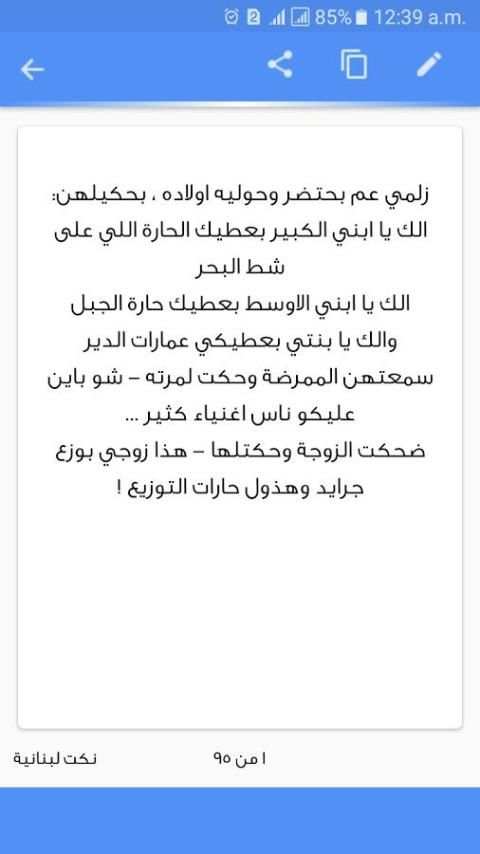
Task: Share this joke
Action: (x=280, y=65)
